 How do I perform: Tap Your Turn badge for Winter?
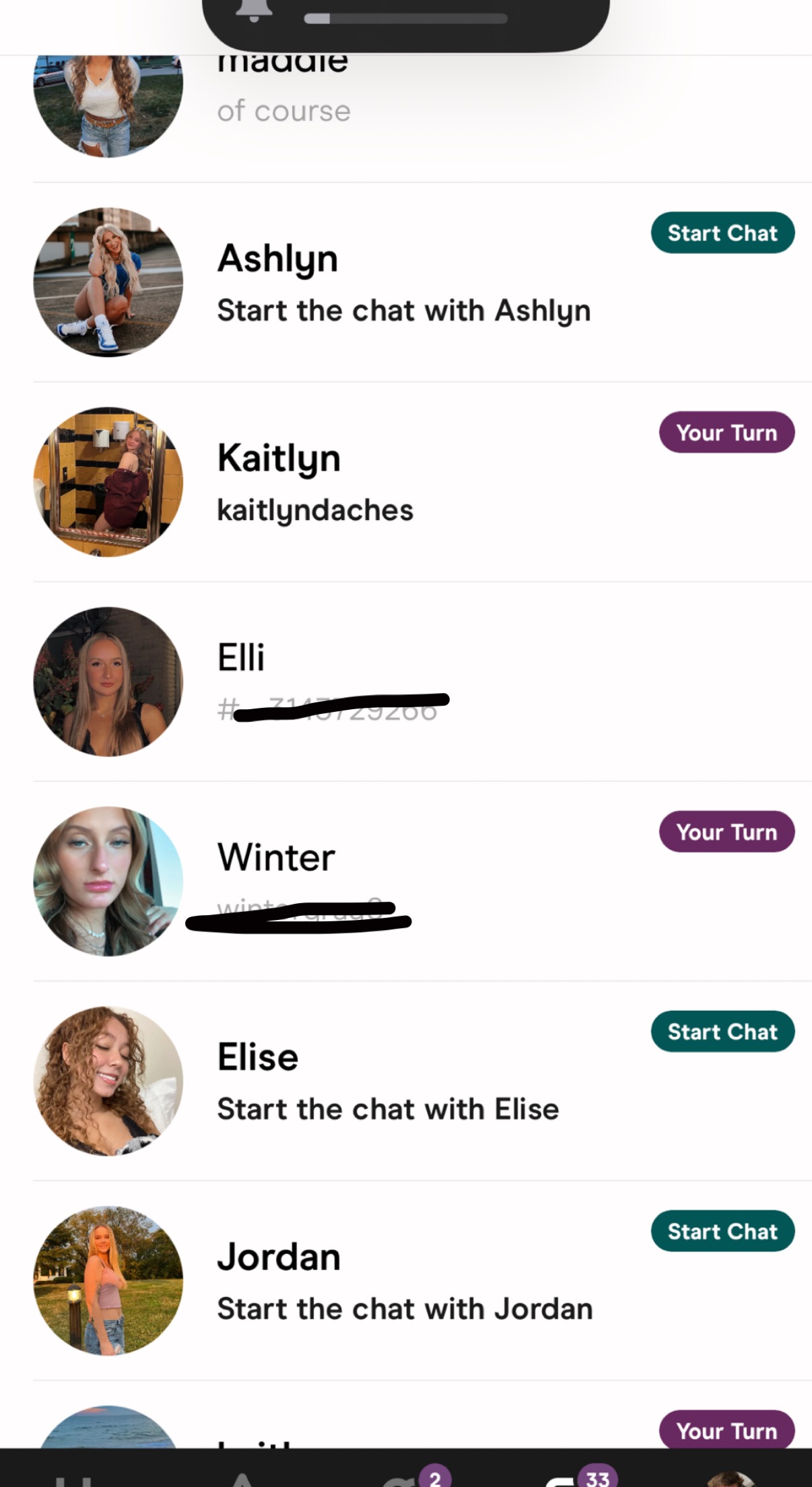726,832
